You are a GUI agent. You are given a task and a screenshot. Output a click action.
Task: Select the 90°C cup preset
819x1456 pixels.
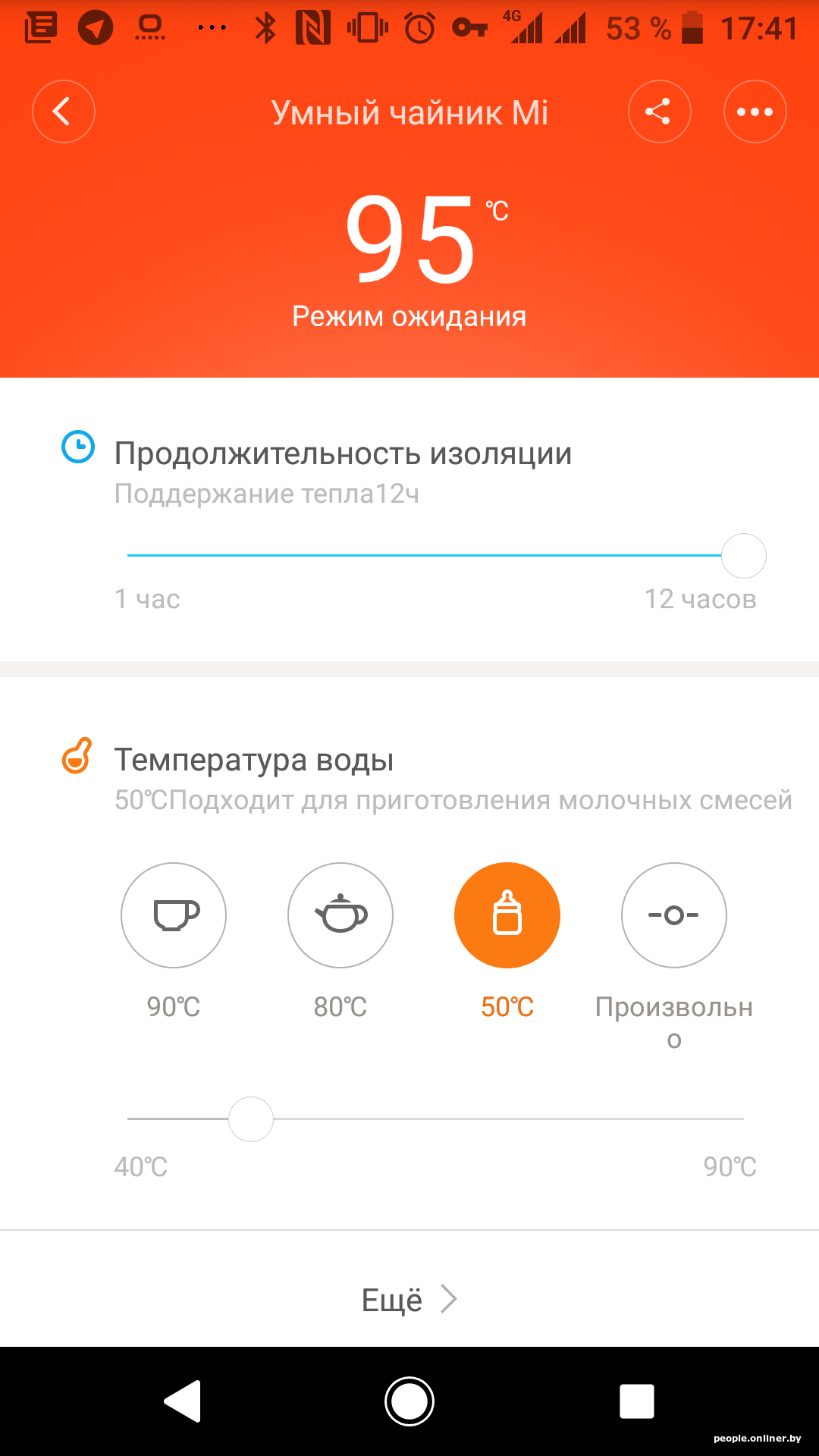click(174, 915)
